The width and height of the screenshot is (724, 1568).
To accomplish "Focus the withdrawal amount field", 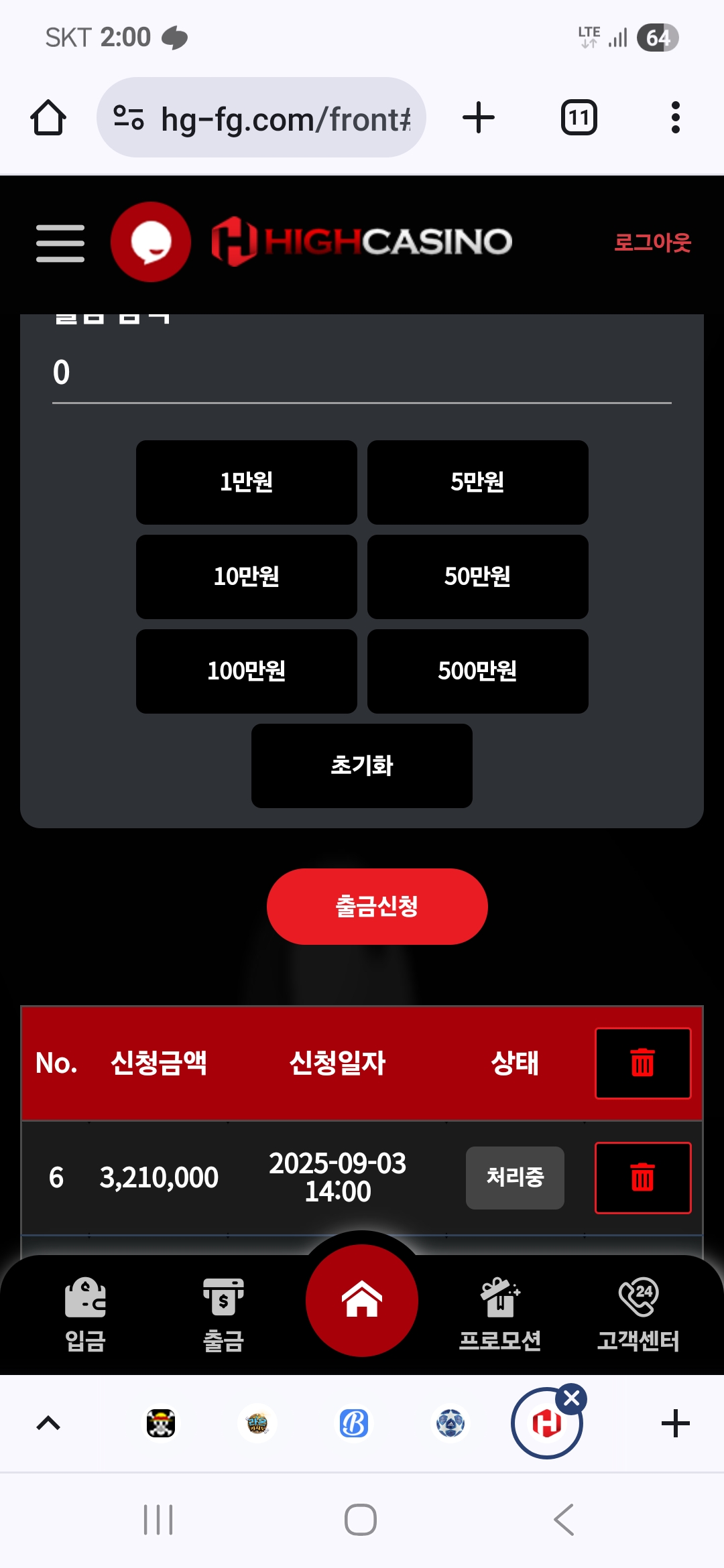I will tap(362, 373).
